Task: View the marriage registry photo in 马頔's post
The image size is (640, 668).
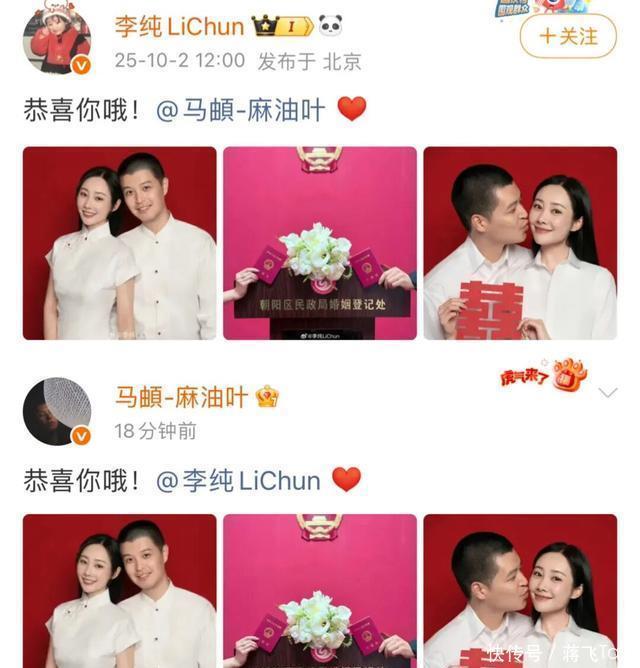Action: [x=320, y=590]
